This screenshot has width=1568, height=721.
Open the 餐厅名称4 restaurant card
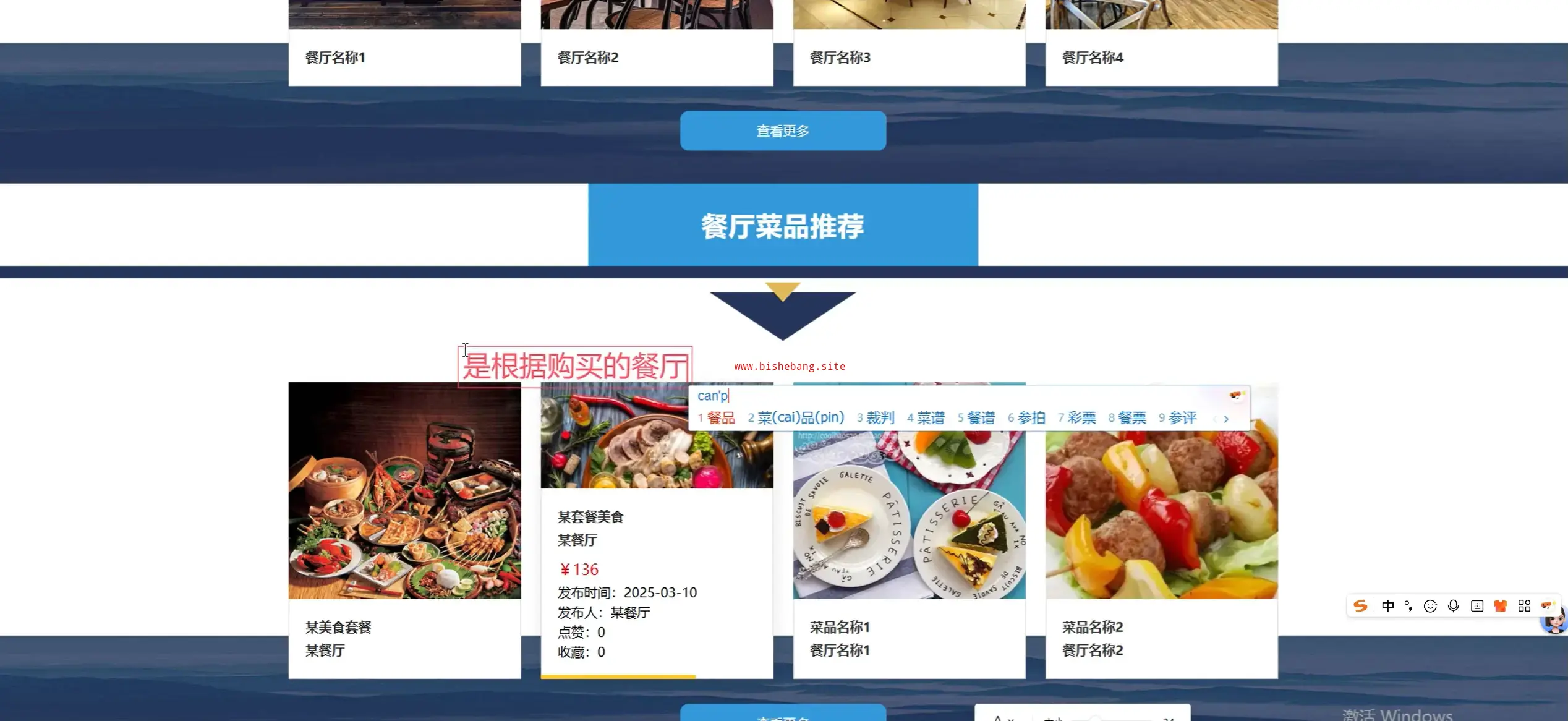click(x=1161, y=57)
